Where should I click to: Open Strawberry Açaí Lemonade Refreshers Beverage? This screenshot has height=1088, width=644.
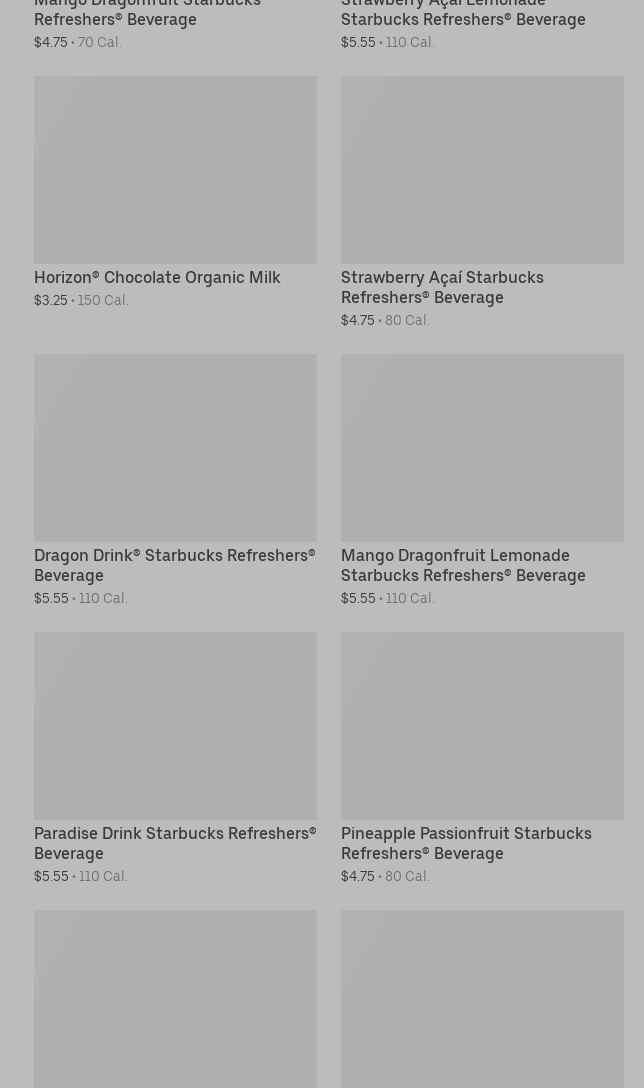[x=482, y=25]
